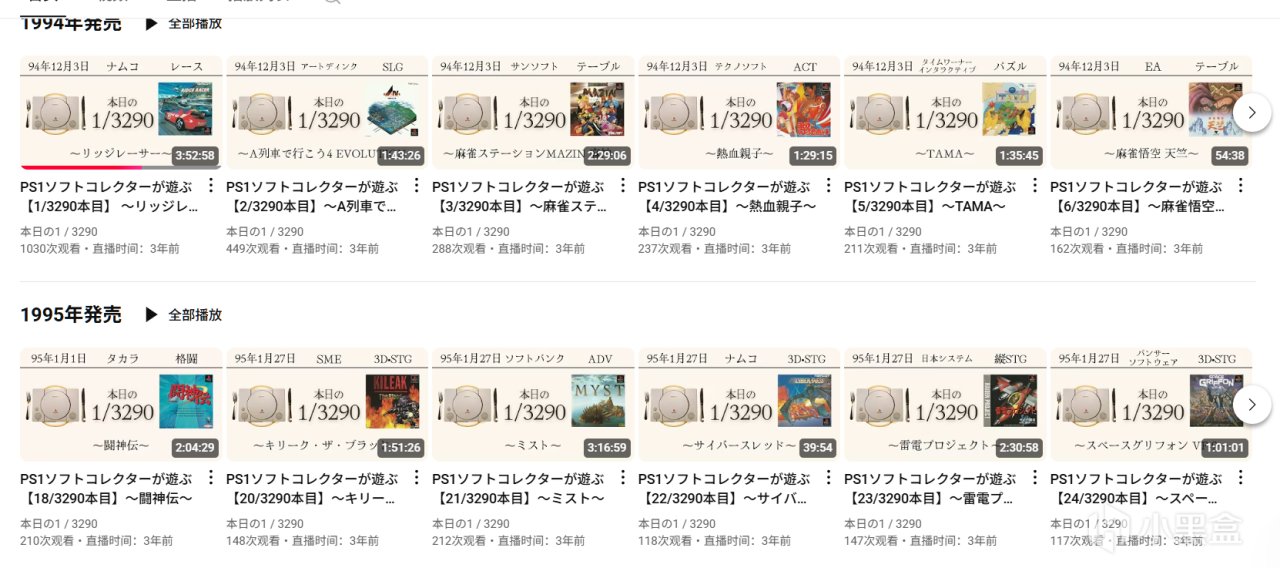Open the リッジレーサー video thumbnail
The image size is (1280, 568).
click(118, 112)
